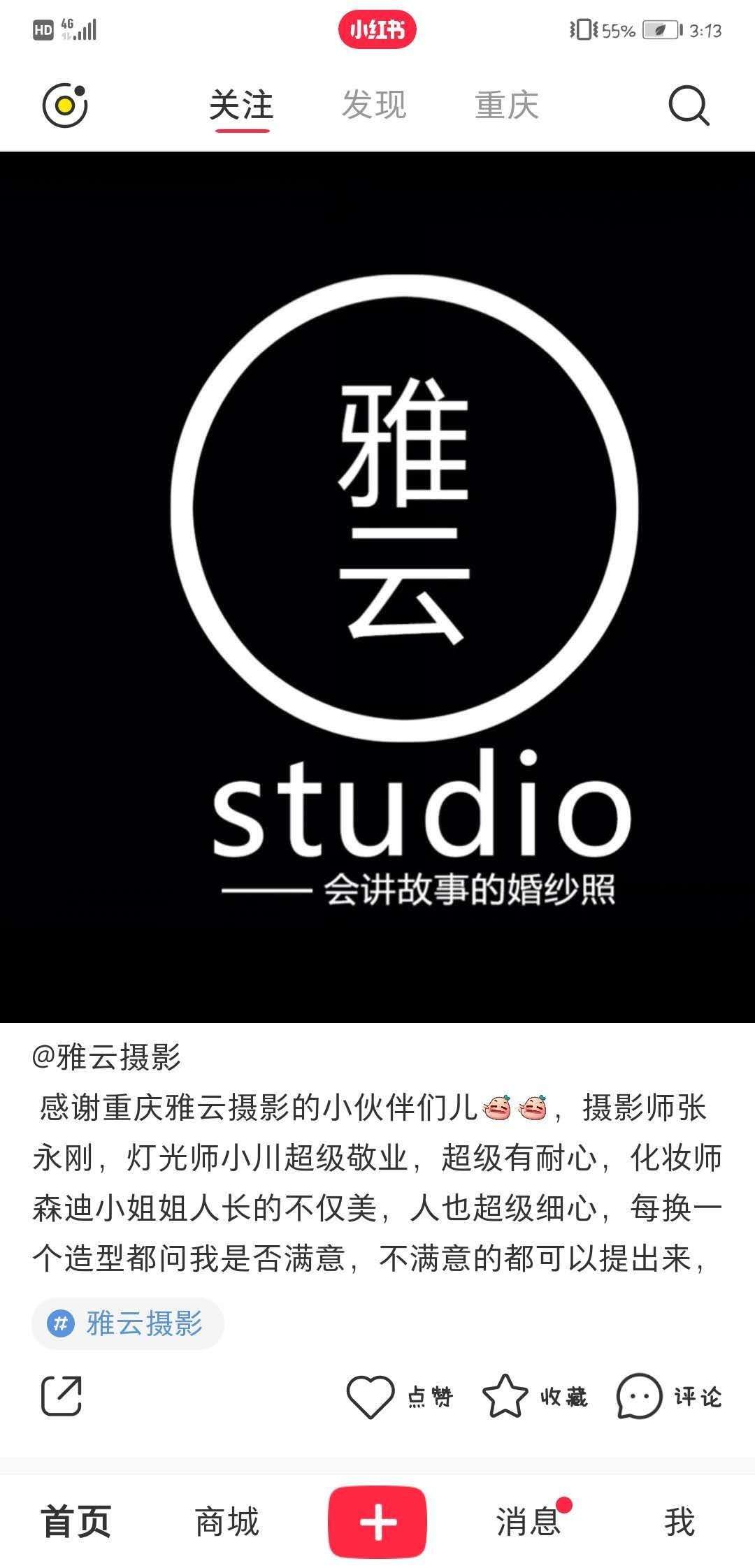This screenshot has width=755, height=1568.
Task: Go to the 首页 tab
Action: point(76,1522)
